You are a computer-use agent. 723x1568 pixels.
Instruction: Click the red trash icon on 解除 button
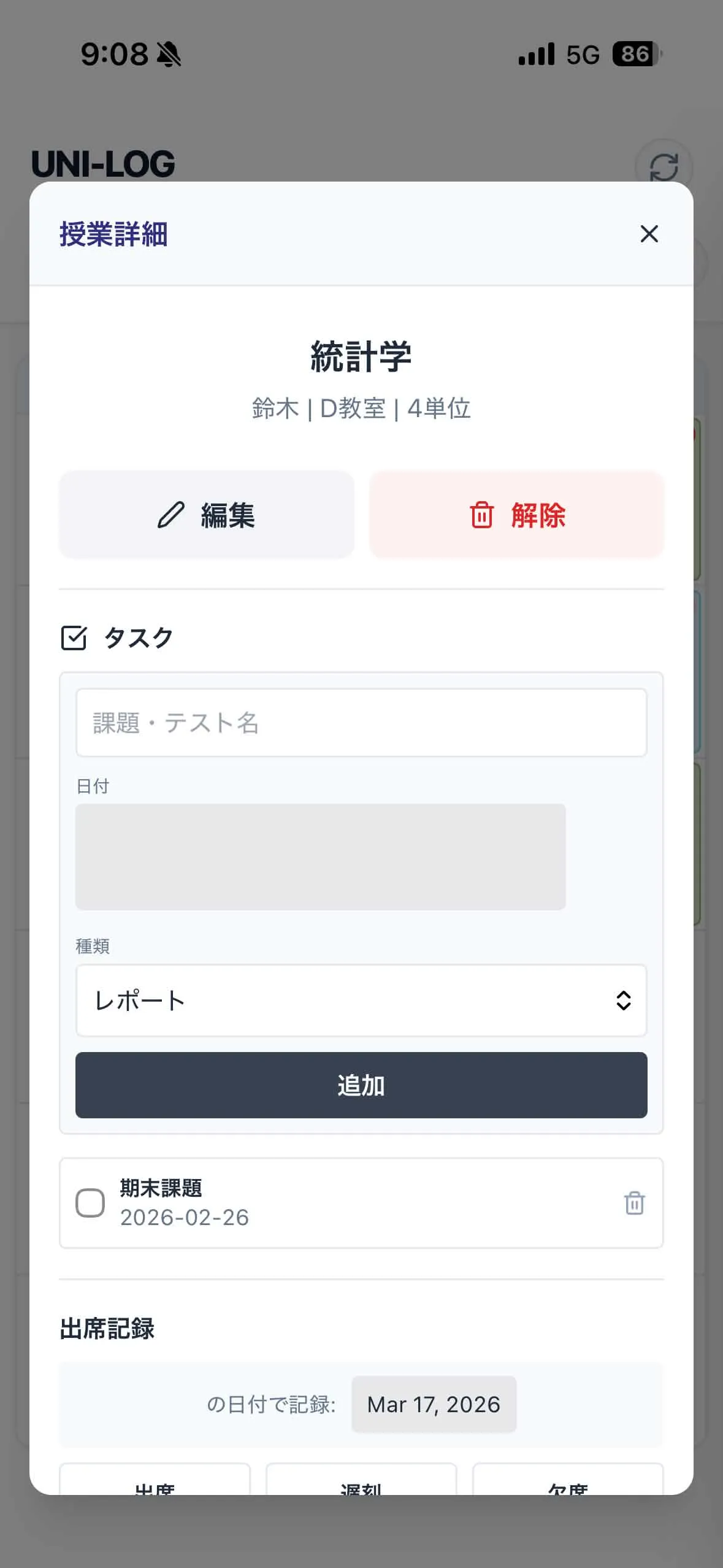point(482,517)
